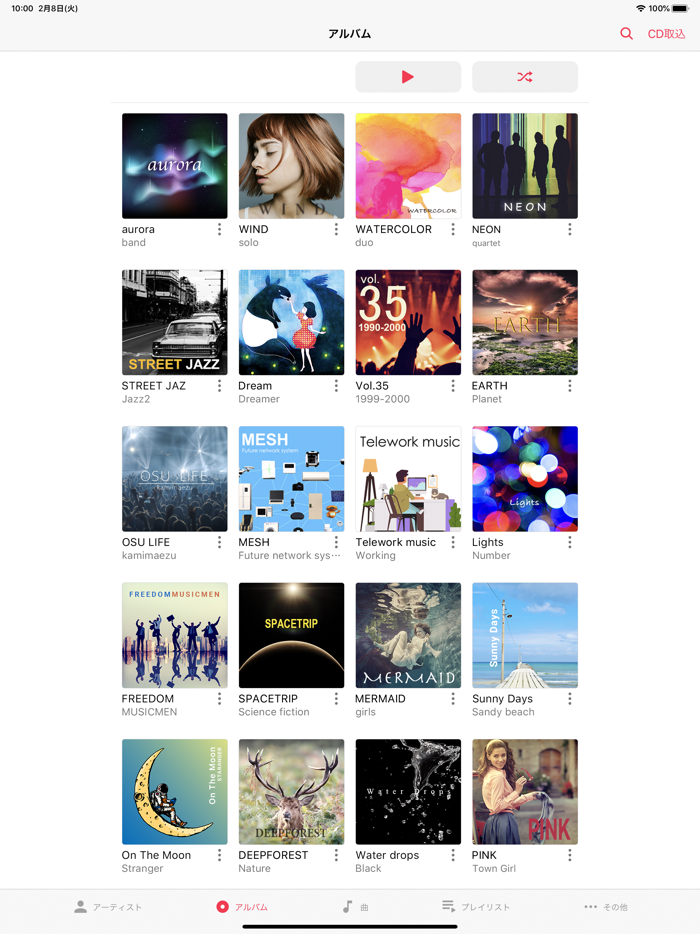Switch to the アーティスト tab
This screenshot has width=700, height=934.
click(x=108, y=907)
